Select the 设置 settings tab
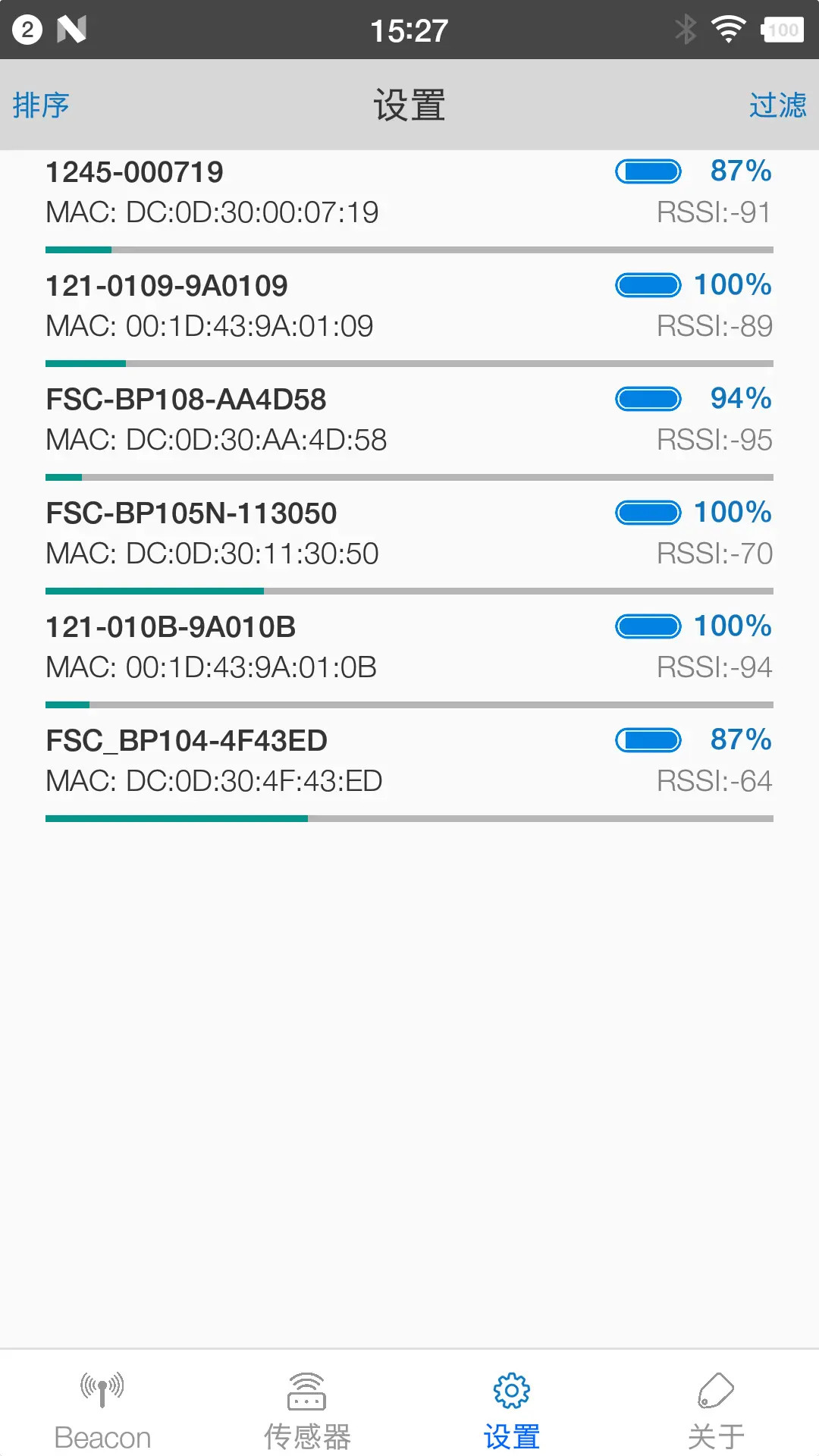 (x=512, y=1409)
